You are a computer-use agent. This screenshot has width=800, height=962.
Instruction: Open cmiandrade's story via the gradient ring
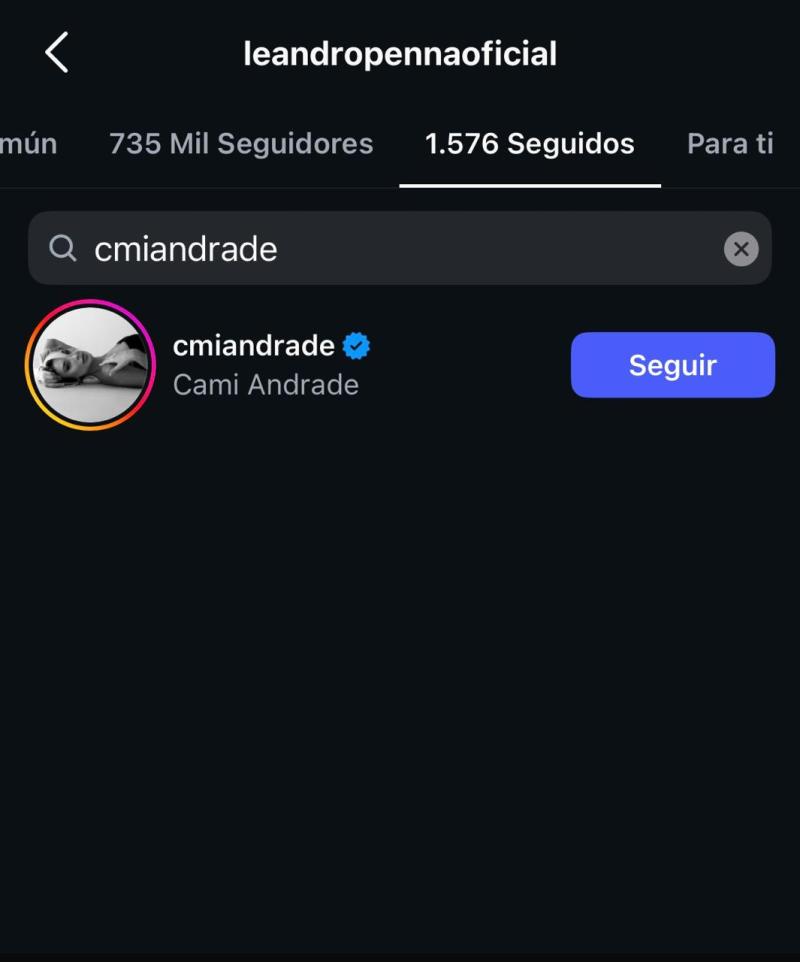click(90, 365)
